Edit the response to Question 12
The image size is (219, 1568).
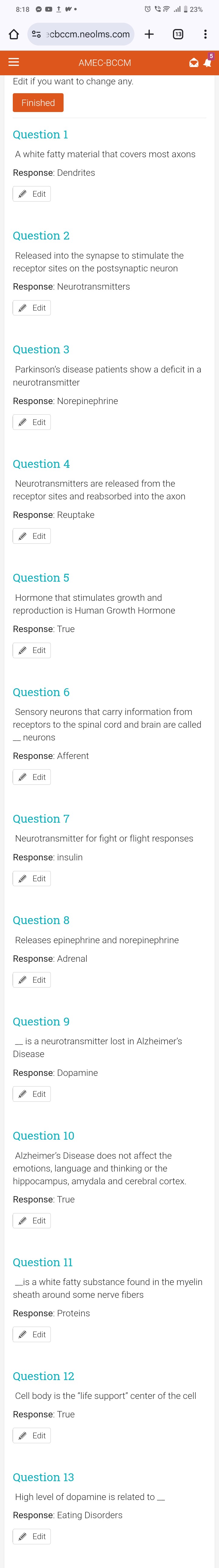[x=32, y=1436]
